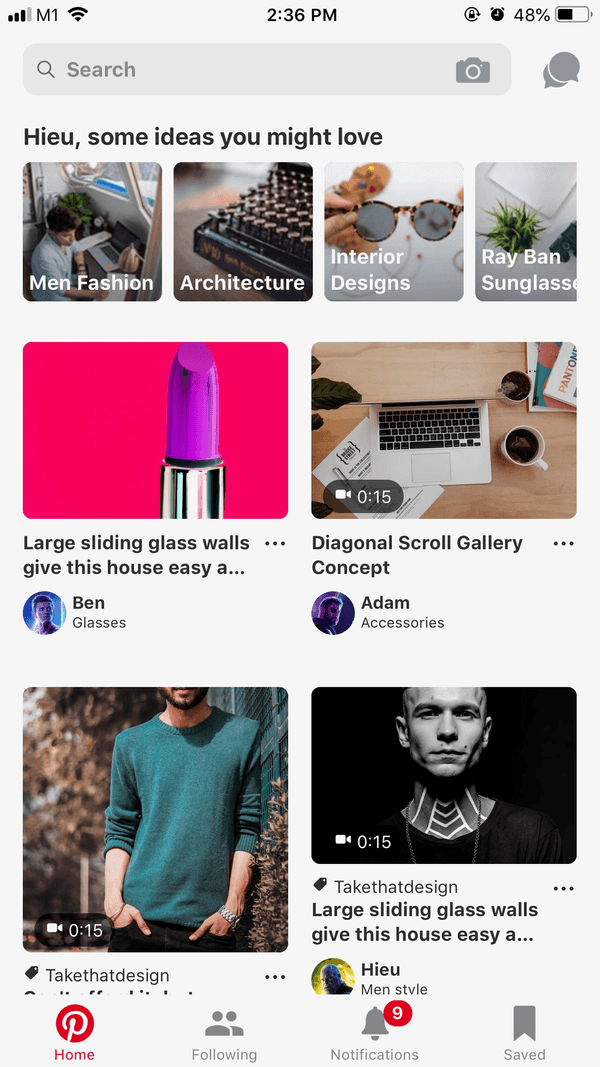600x1067 pixels.
Task: Open the messages chat bubbles
Action: pyautogui.click(x=561, y=70)
